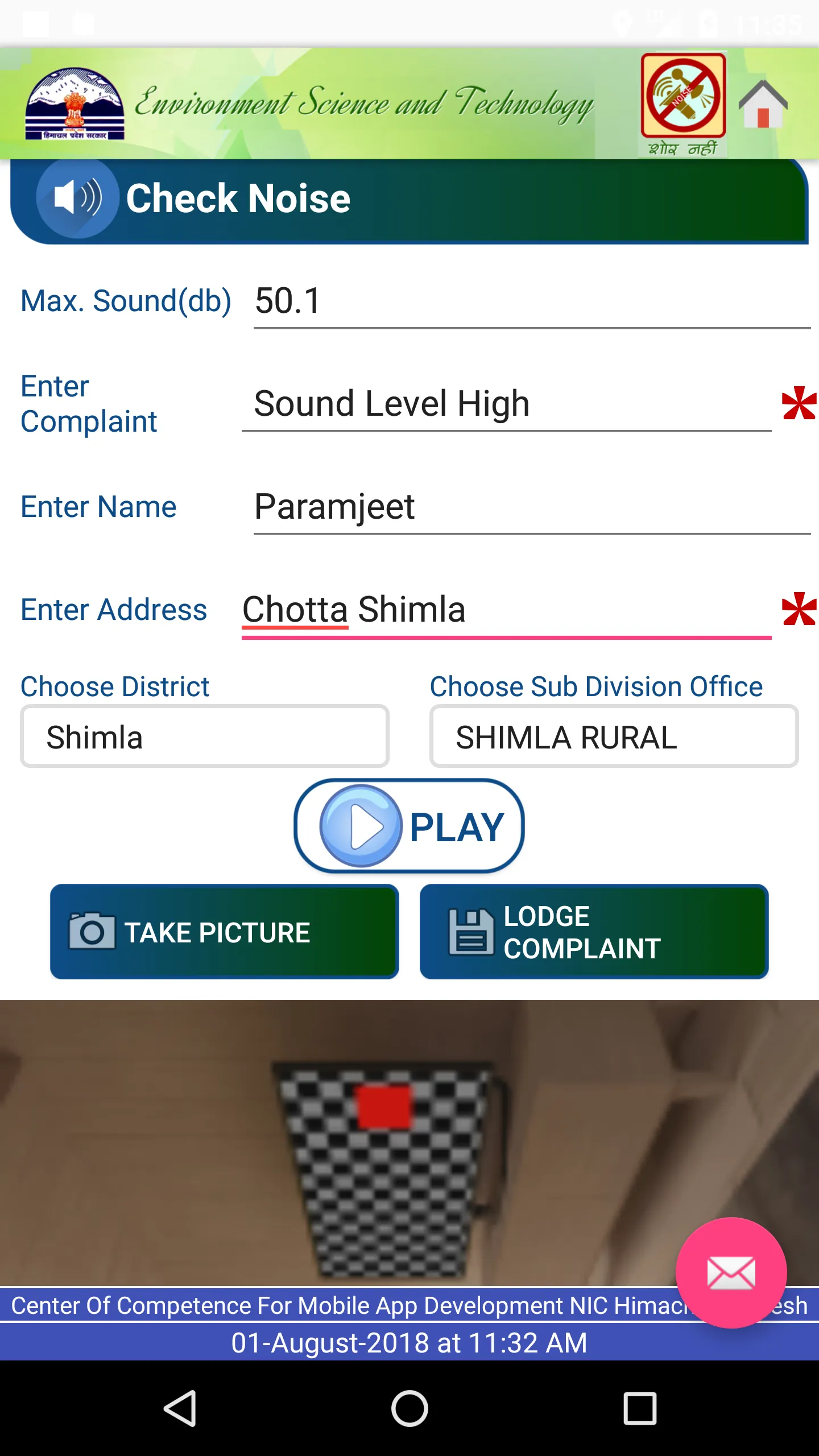The height and width of the screenshot is (1456, 819).
Task: Select the camera icon on Take Picture
Action: point(90,932)
